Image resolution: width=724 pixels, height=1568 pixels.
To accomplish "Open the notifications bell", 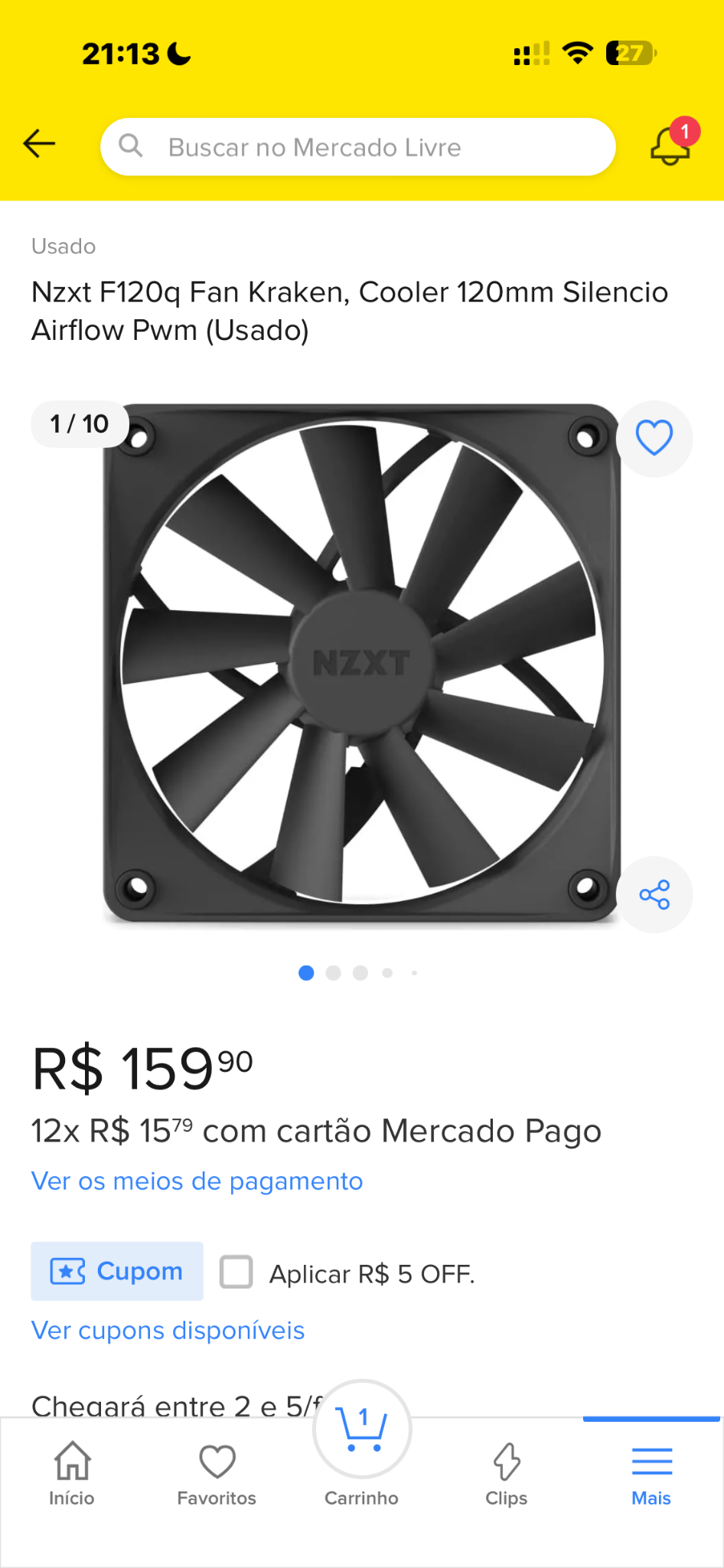I will (670, 144).
